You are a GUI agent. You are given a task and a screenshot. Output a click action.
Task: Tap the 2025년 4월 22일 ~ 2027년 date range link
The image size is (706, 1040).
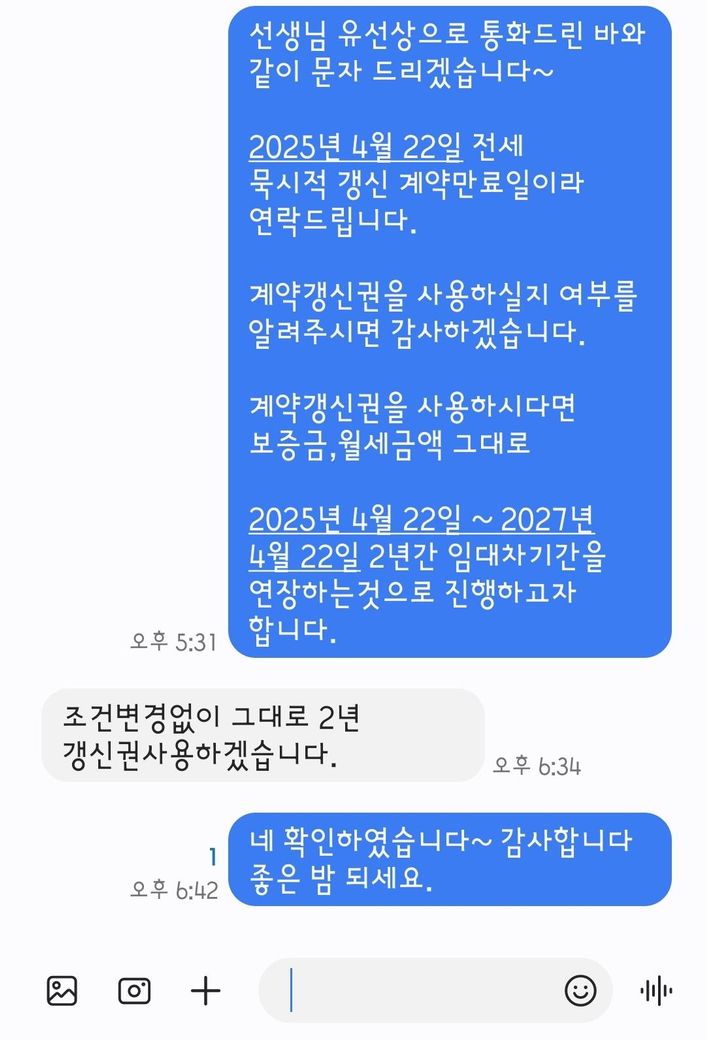click(x=421, y=519)
